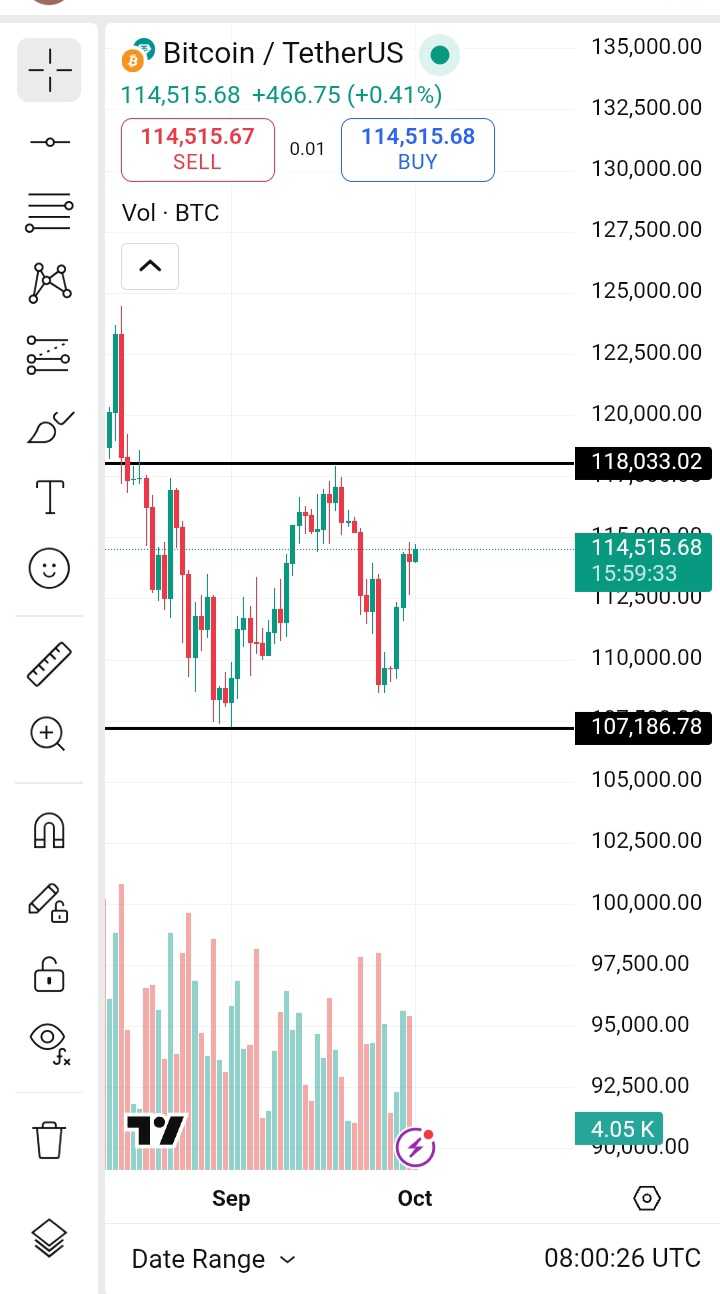Select the ruler measure tool
Image resolution: width=720 pixels, height=1294 pixels.
click(49, 663)
